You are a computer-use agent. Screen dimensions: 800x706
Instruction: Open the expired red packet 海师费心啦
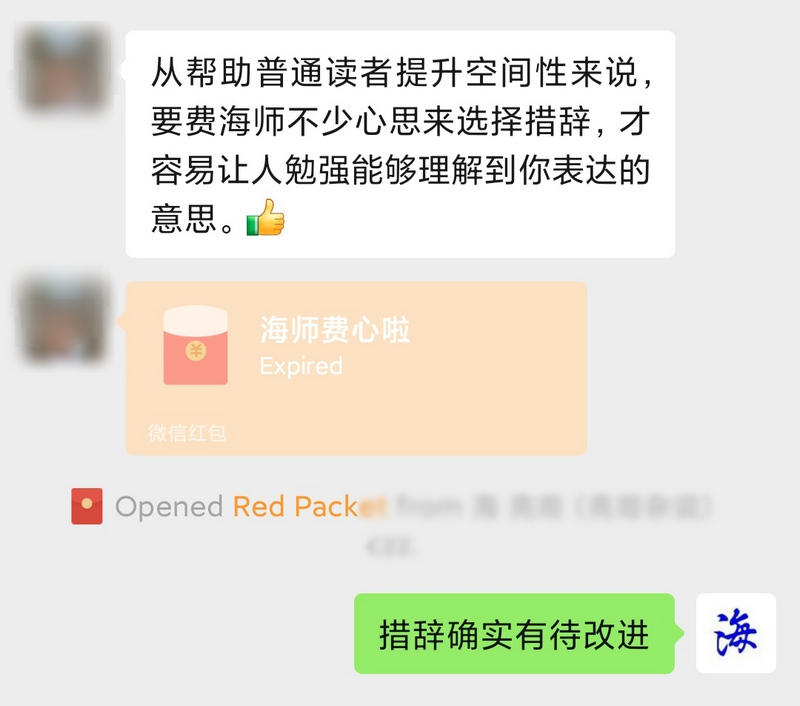click(355, 367)
